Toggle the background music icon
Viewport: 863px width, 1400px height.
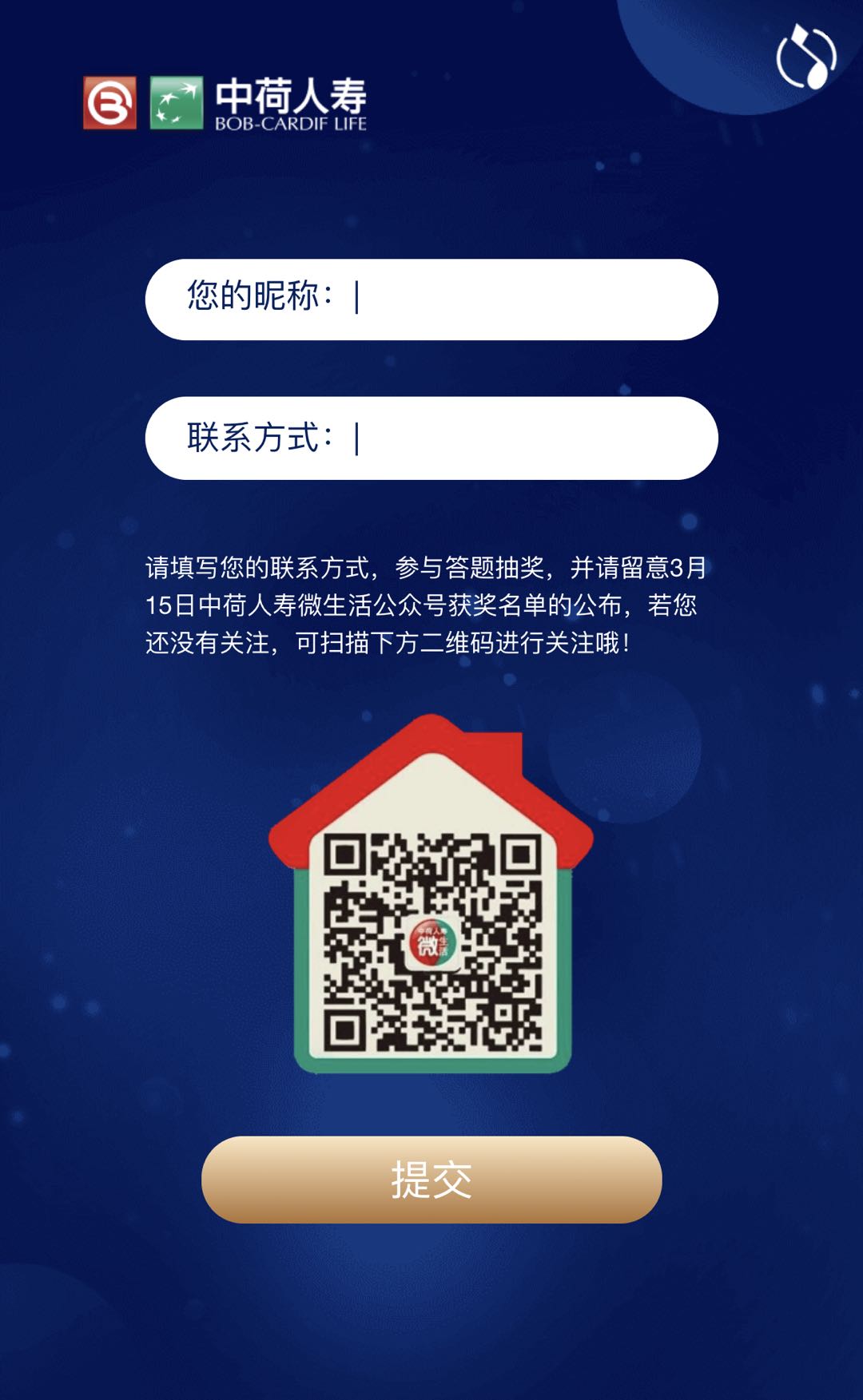(806, 57)
